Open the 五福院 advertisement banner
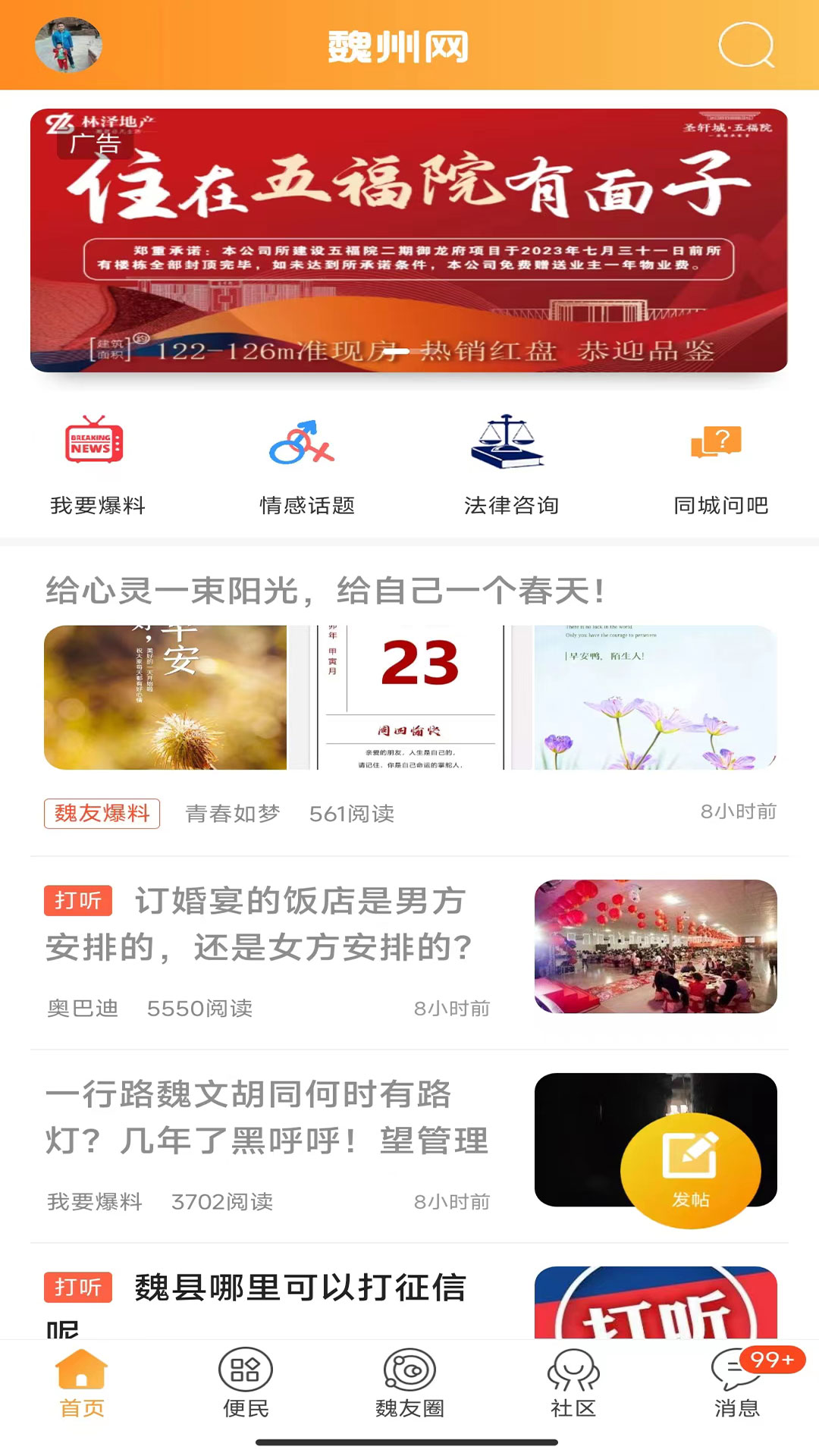 [409, 240]
